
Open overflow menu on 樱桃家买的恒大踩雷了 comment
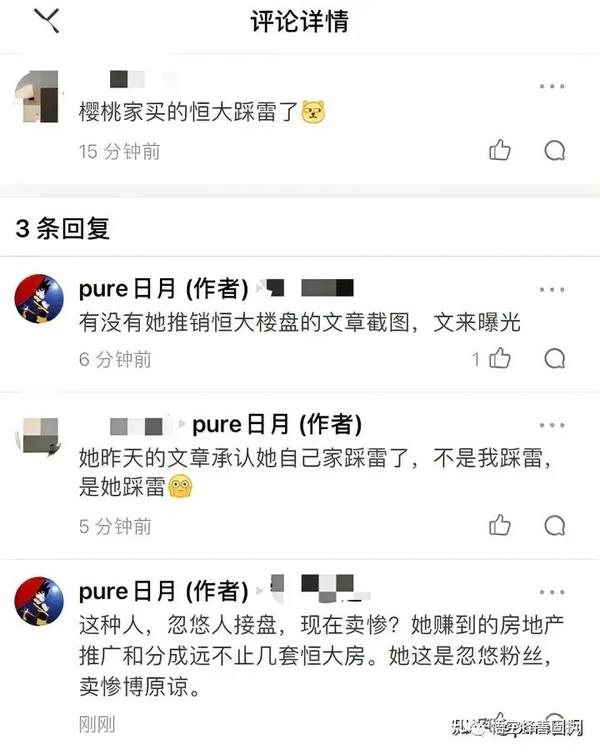(x=552, y=87)
